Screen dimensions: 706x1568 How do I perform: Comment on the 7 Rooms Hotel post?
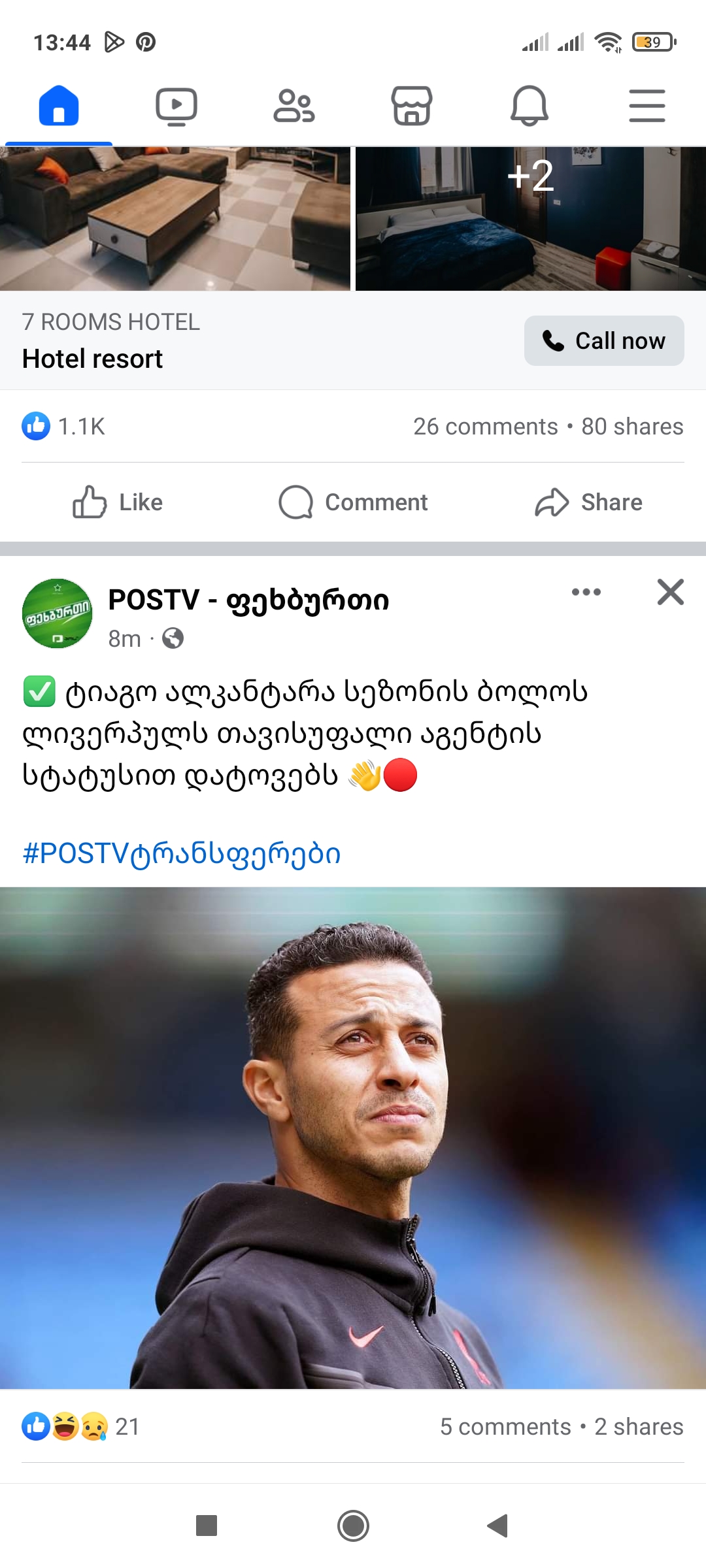pyautogui.click(x=353, y=502)
